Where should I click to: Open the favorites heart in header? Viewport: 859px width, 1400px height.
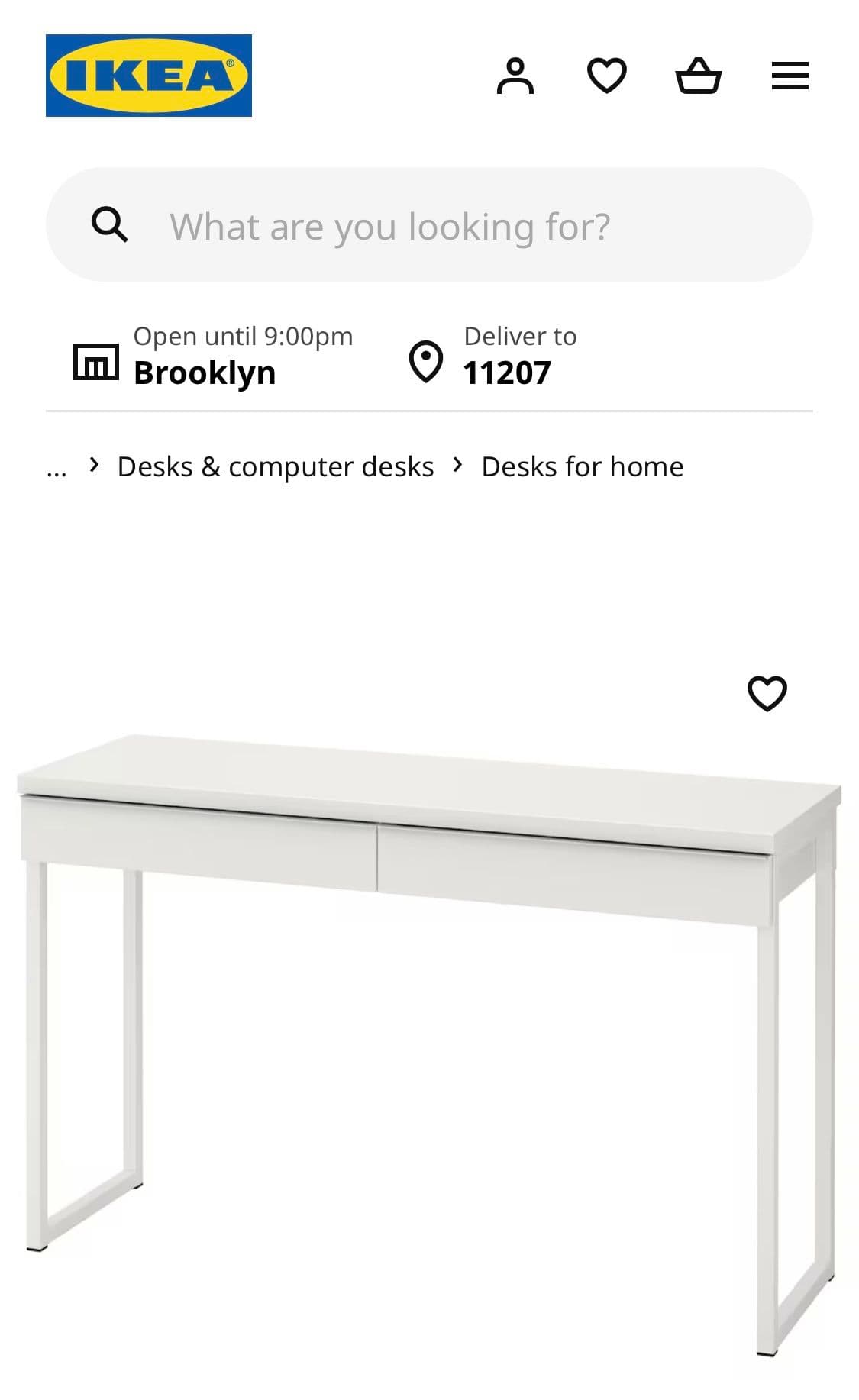(x=607, y=76)
